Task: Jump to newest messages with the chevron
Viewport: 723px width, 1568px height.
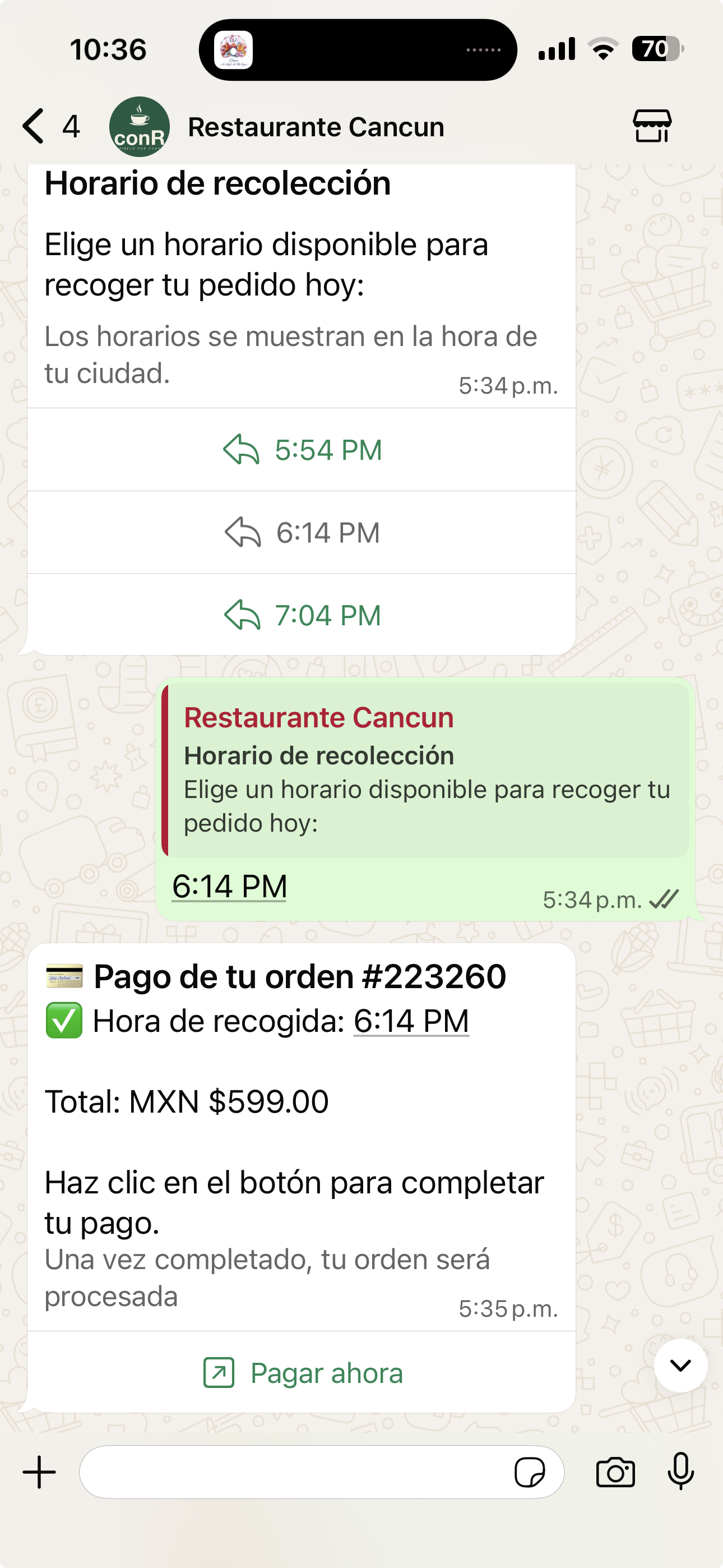Action: (680, 1366)
